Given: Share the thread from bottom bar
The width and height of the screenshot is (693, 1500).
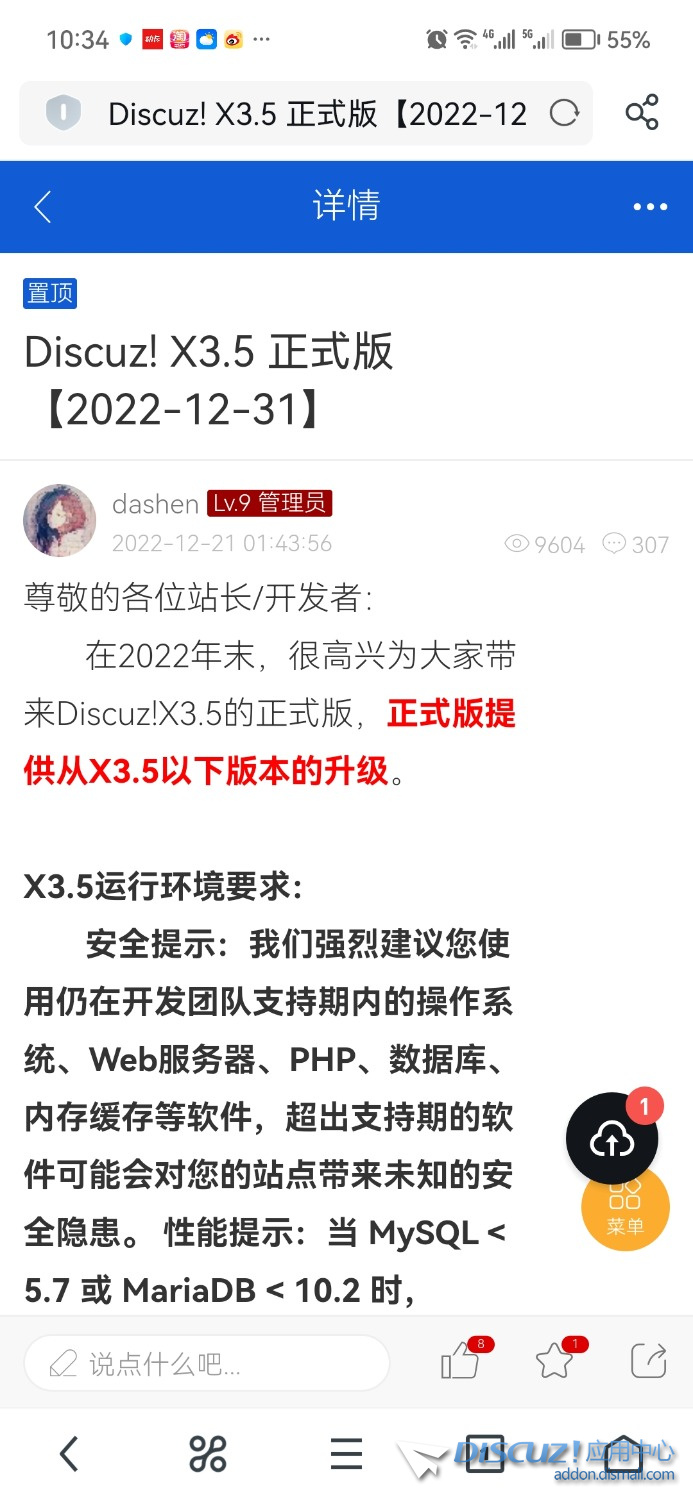Looking at the screenshot, I should 648,1361.
